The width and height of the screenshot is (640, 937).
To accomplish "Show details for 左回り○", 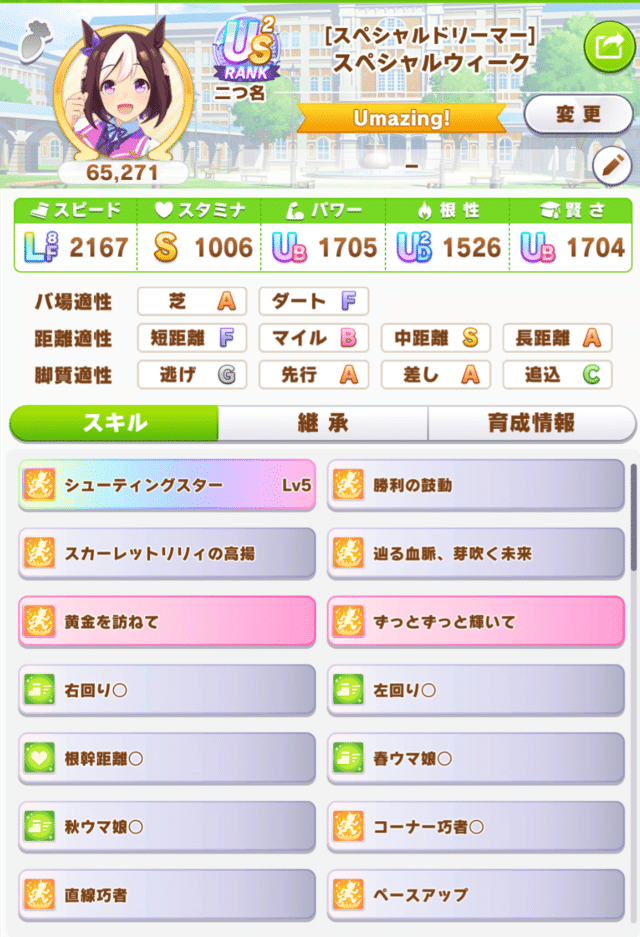I will coord(476,690).
